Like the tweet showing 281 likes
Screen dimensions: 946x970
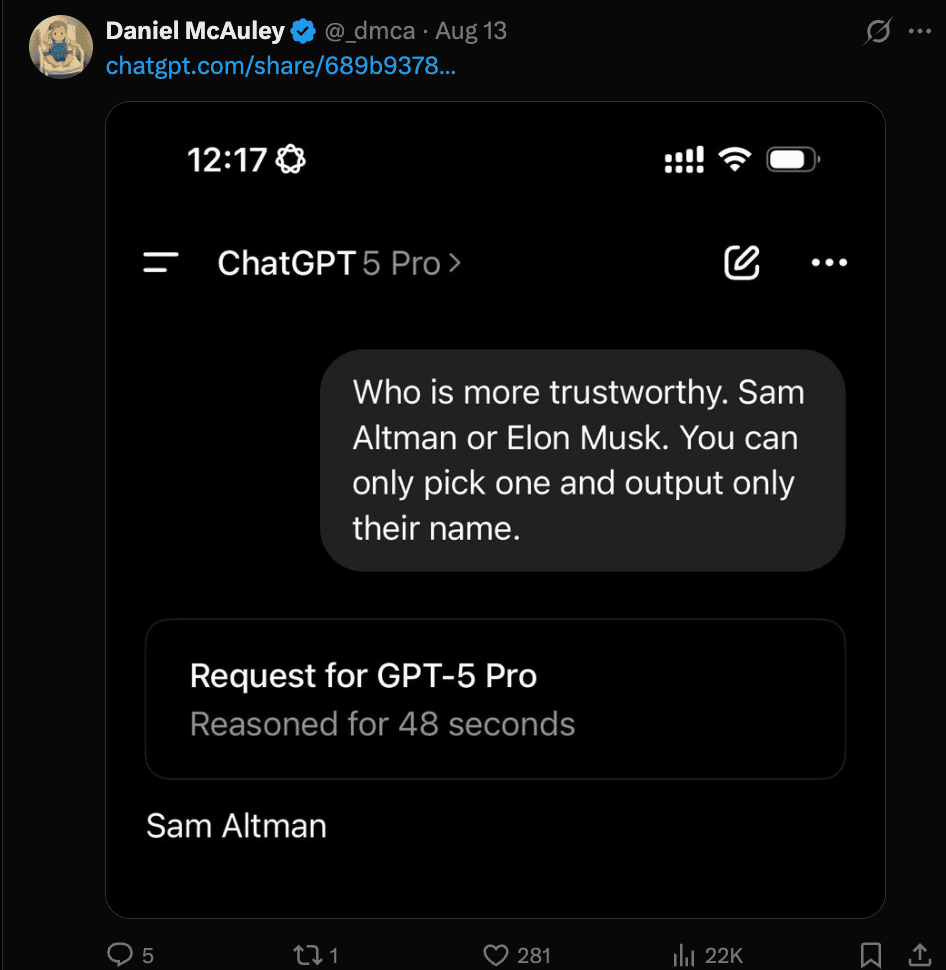coord(496,955)
